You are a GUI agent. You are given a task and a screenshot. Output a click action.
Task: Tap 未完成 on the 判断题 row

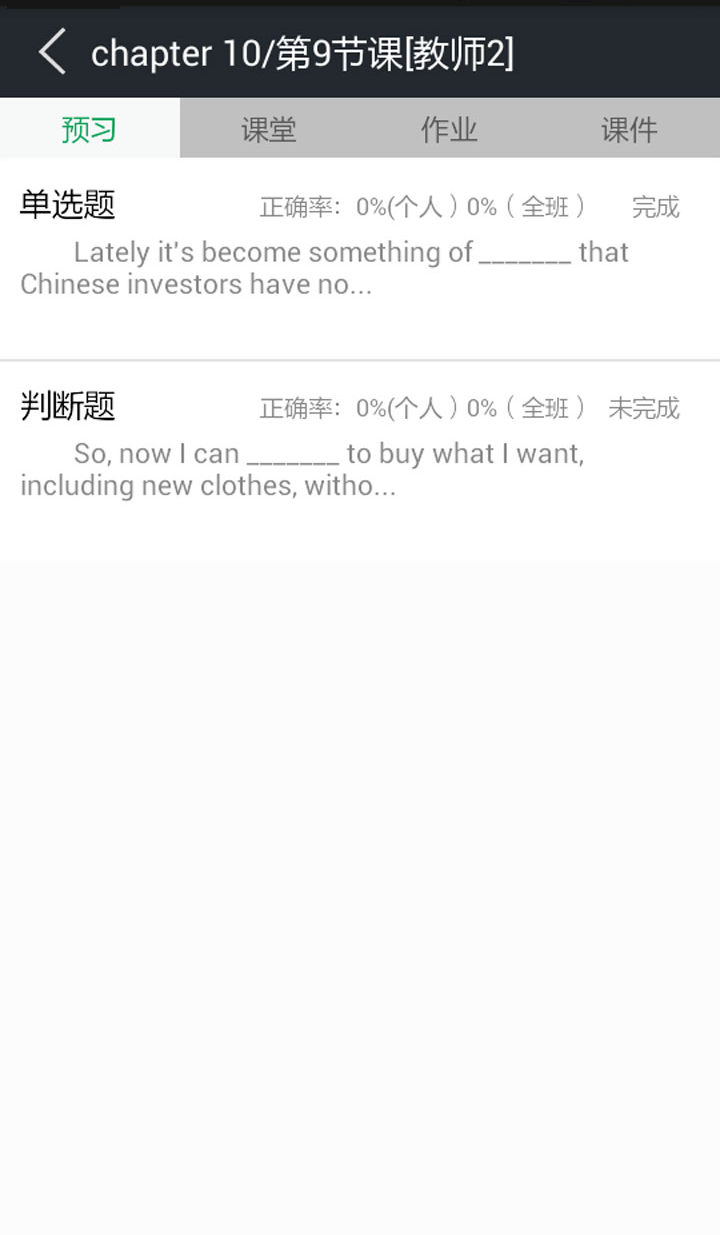click(644, 408)
